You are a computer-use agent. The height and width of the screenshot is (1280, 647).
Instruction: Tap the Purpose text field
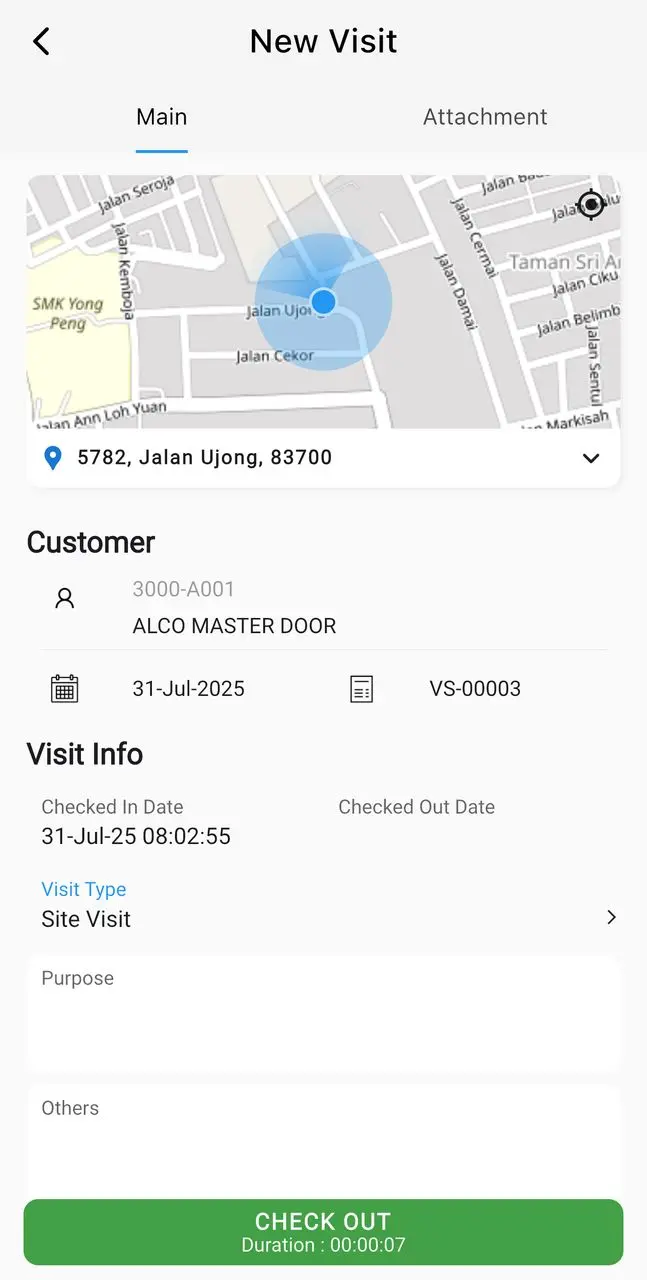(324, 1014)
